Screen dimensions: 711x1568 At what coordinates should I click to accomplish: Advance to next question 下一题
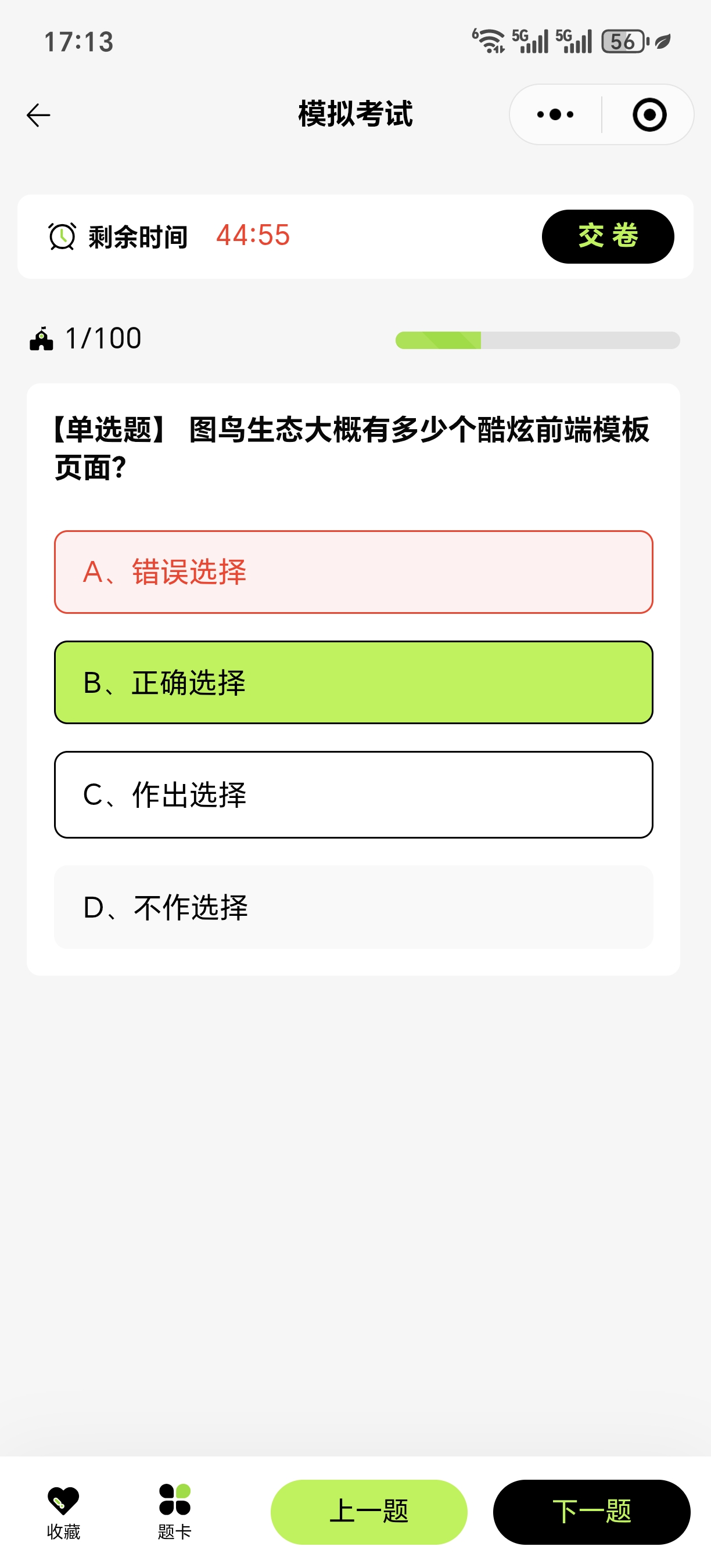(x=591, y=1512)
